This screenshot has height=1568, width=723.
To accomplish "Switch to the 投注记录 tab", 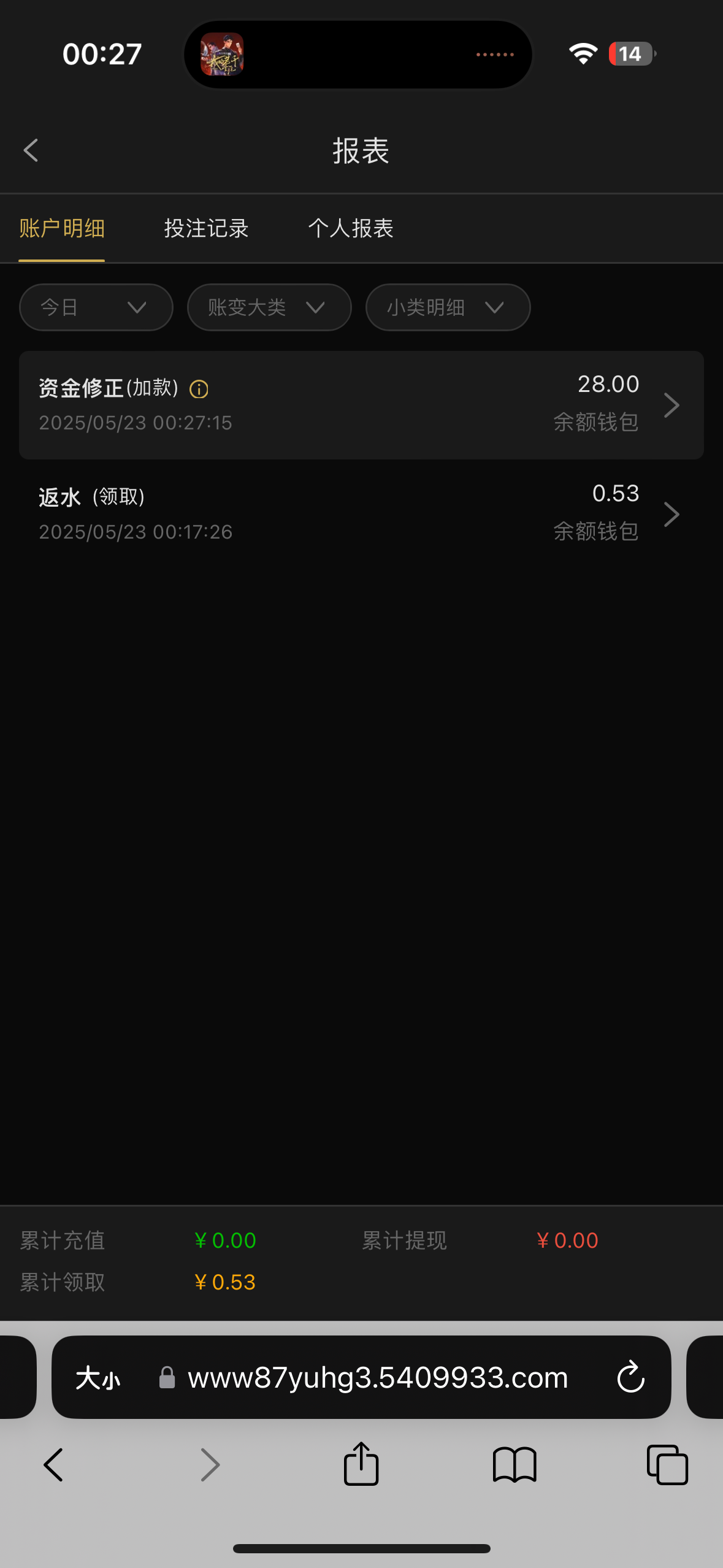I will [x=205, y=228].
